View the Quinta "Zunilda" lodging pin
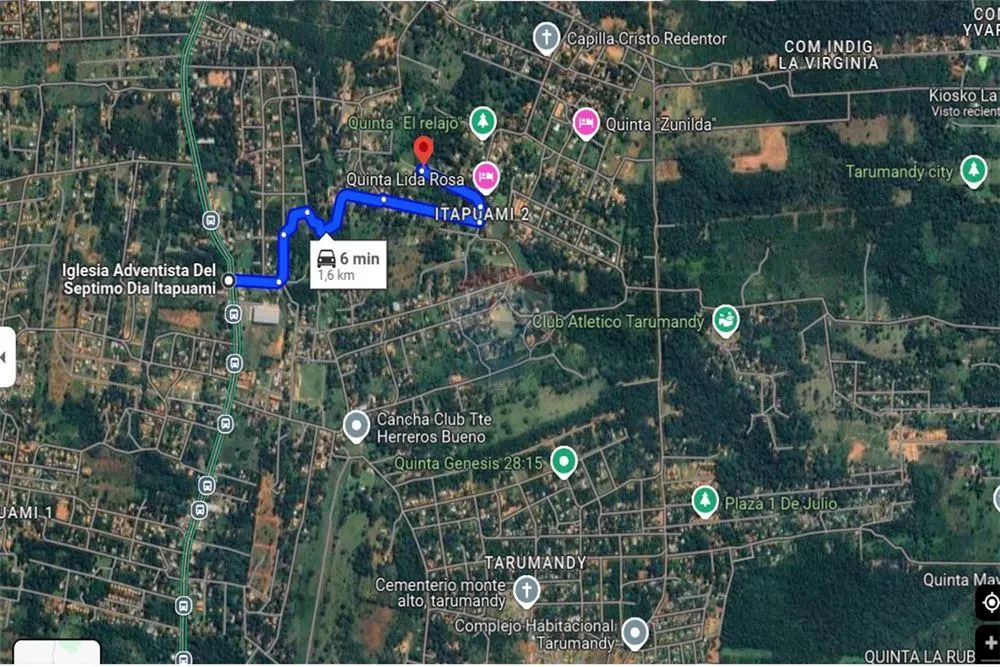This screenshot has height=667, width=1000. tap(586, 123)
